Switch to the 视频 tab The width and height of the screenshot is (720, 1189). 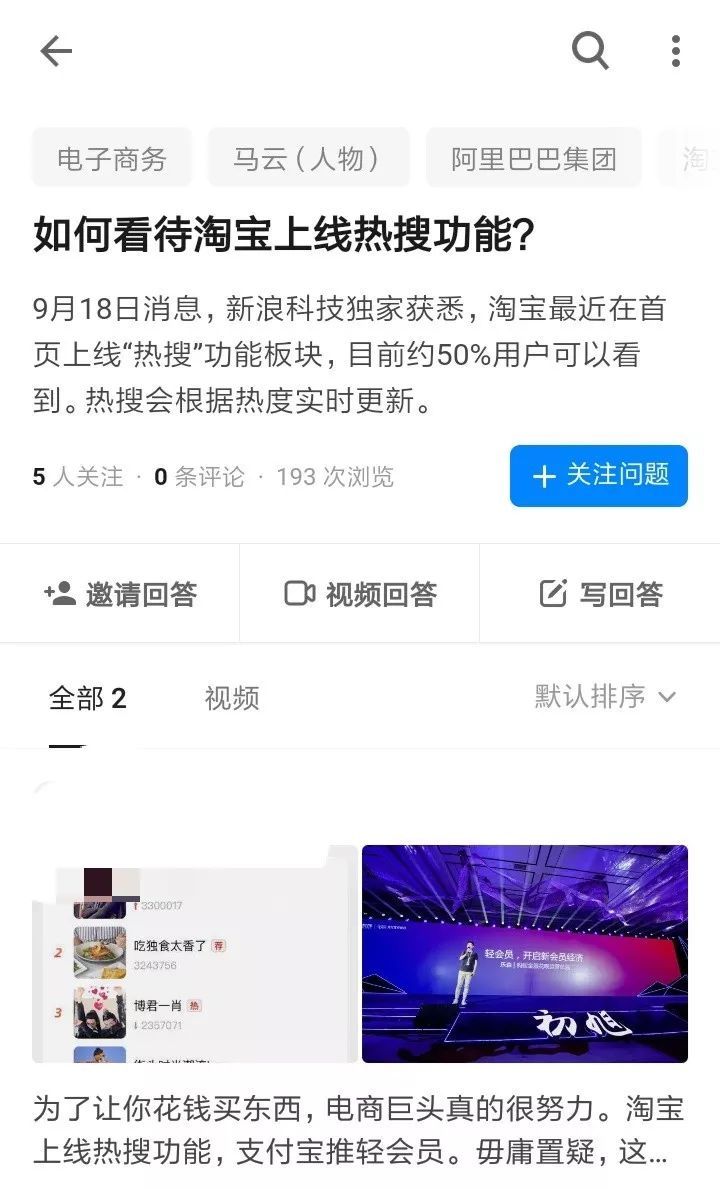(x=232, y=698)
